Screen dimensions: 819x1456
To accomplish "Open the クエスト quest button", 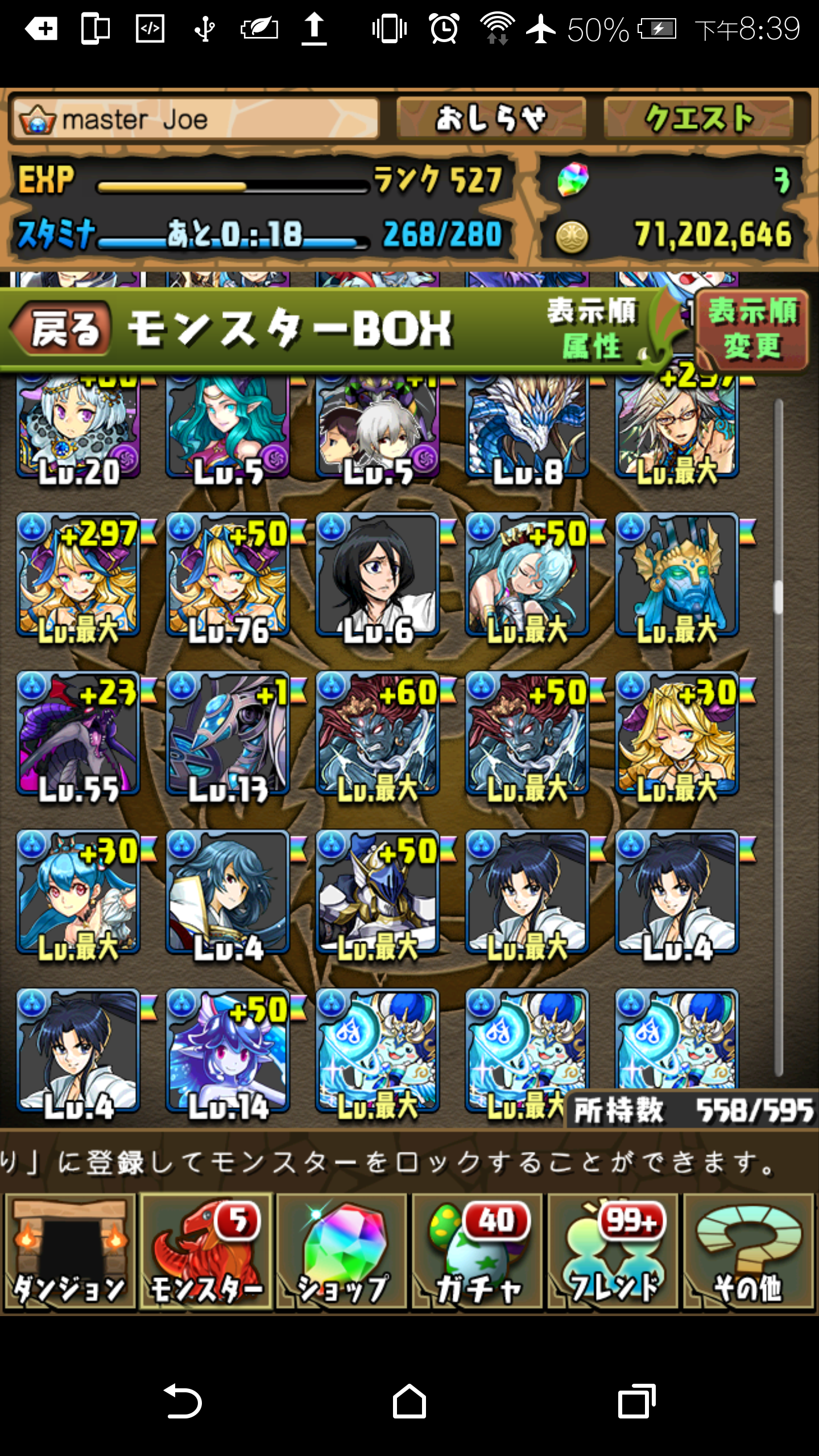I will (x=698, y=119).
